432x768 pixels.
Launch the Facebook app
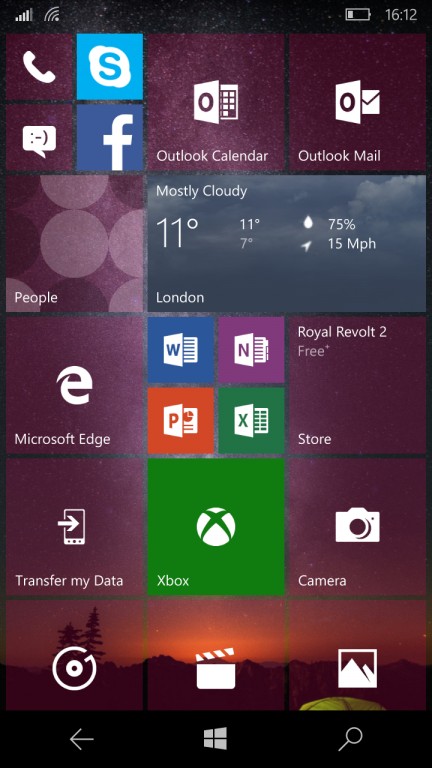point(110,138)
